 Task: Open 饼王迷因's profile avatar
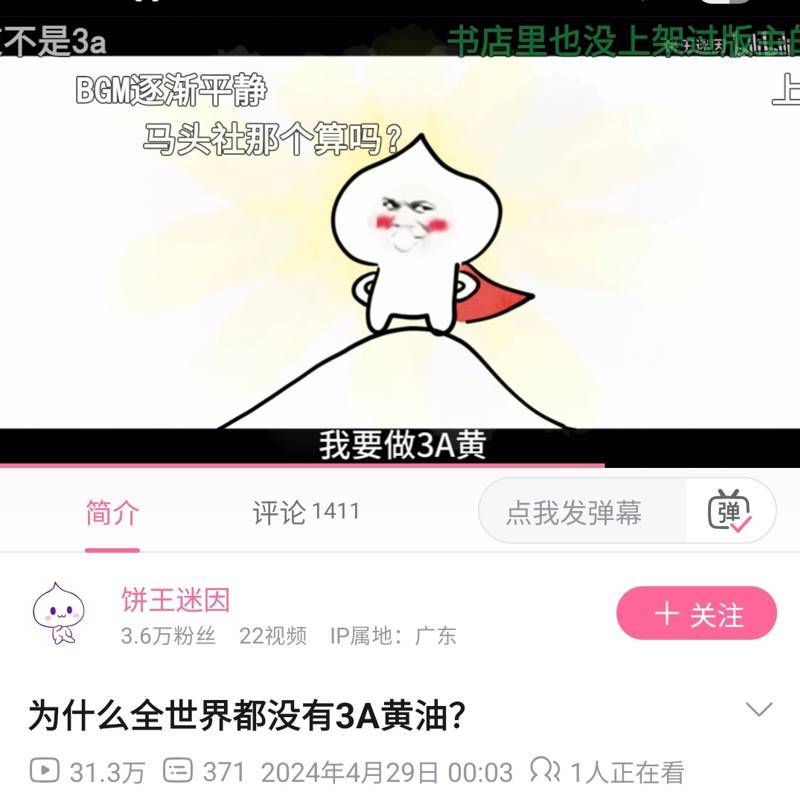coord(60,614)
